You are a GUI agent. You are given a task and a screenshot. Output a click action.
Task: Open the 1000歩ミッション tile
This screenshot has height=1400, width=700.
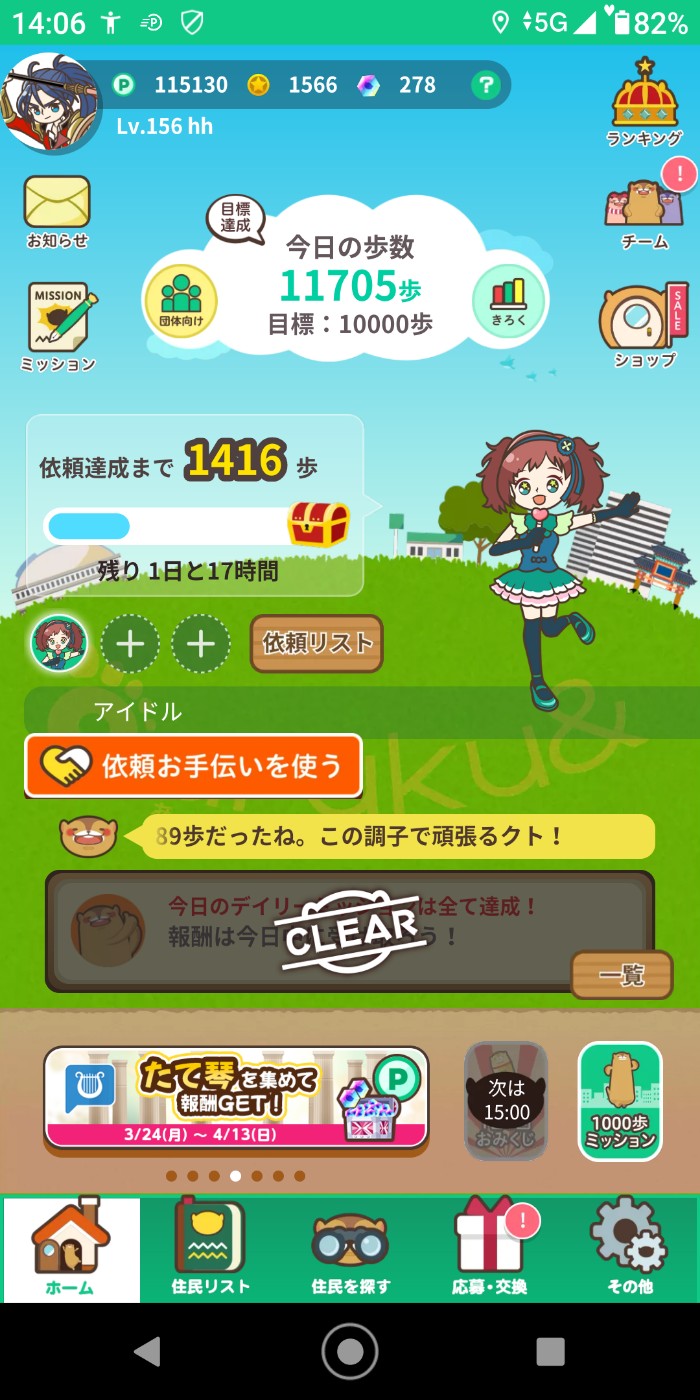coord(620,1101)
